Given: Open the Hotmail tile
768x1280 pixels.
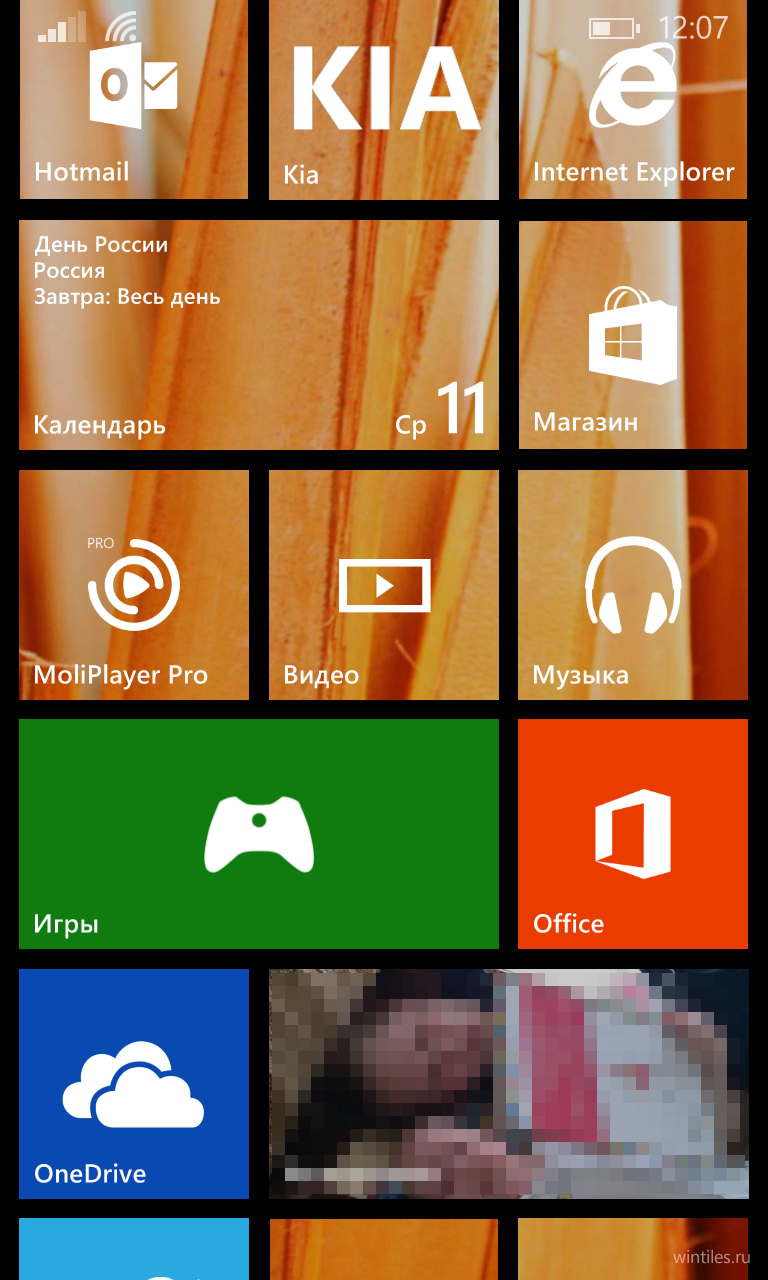Looking at the screenshot, I should 134,99.
